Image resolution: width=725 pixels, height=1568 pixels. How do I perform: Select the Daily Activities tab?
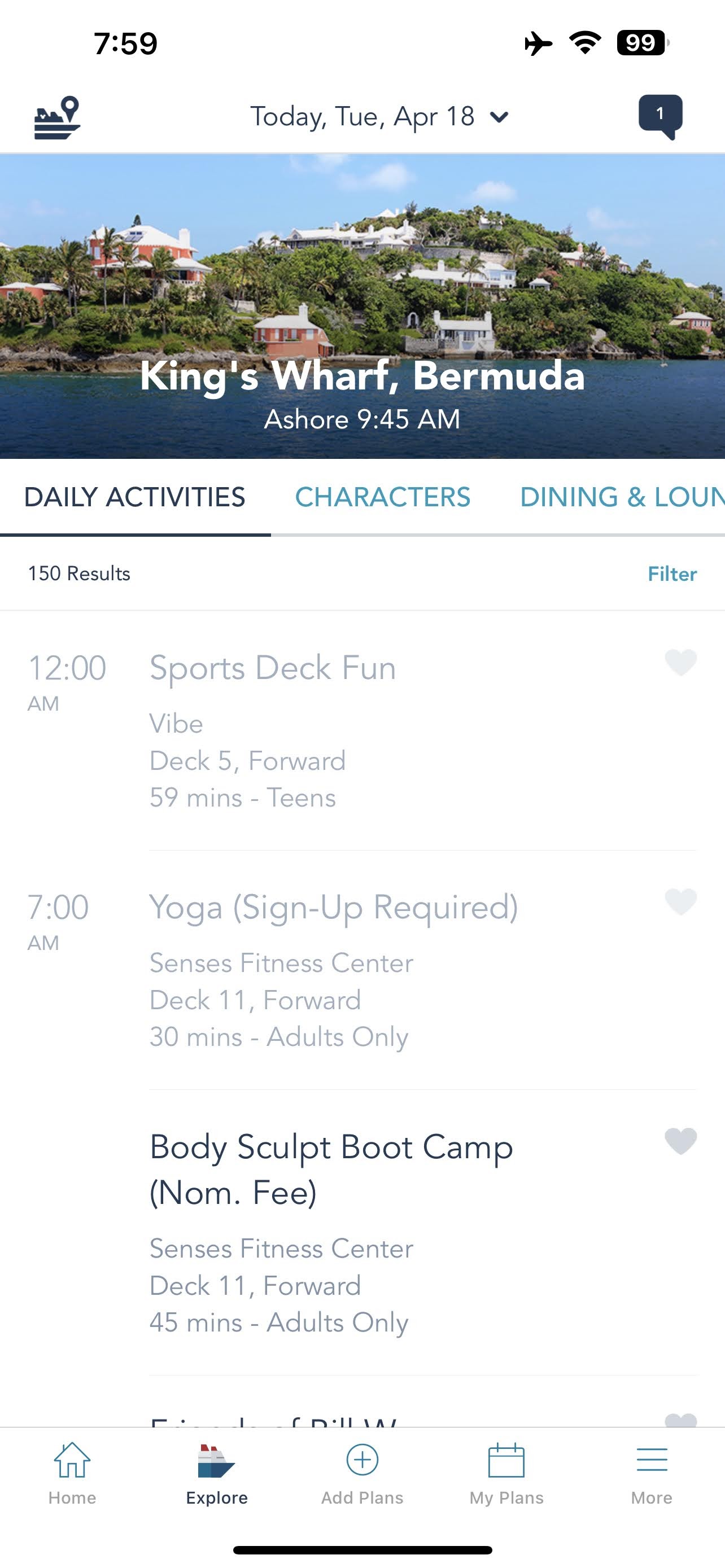(x=134, y=497)
